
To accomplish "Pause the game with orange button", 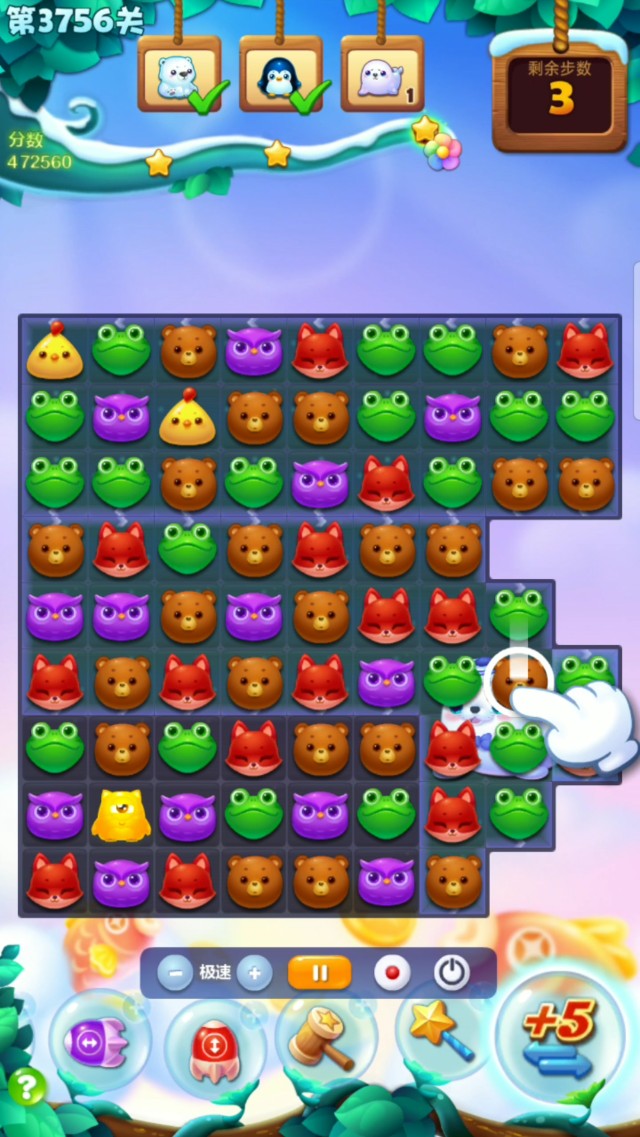I will [x=320, y=972].
